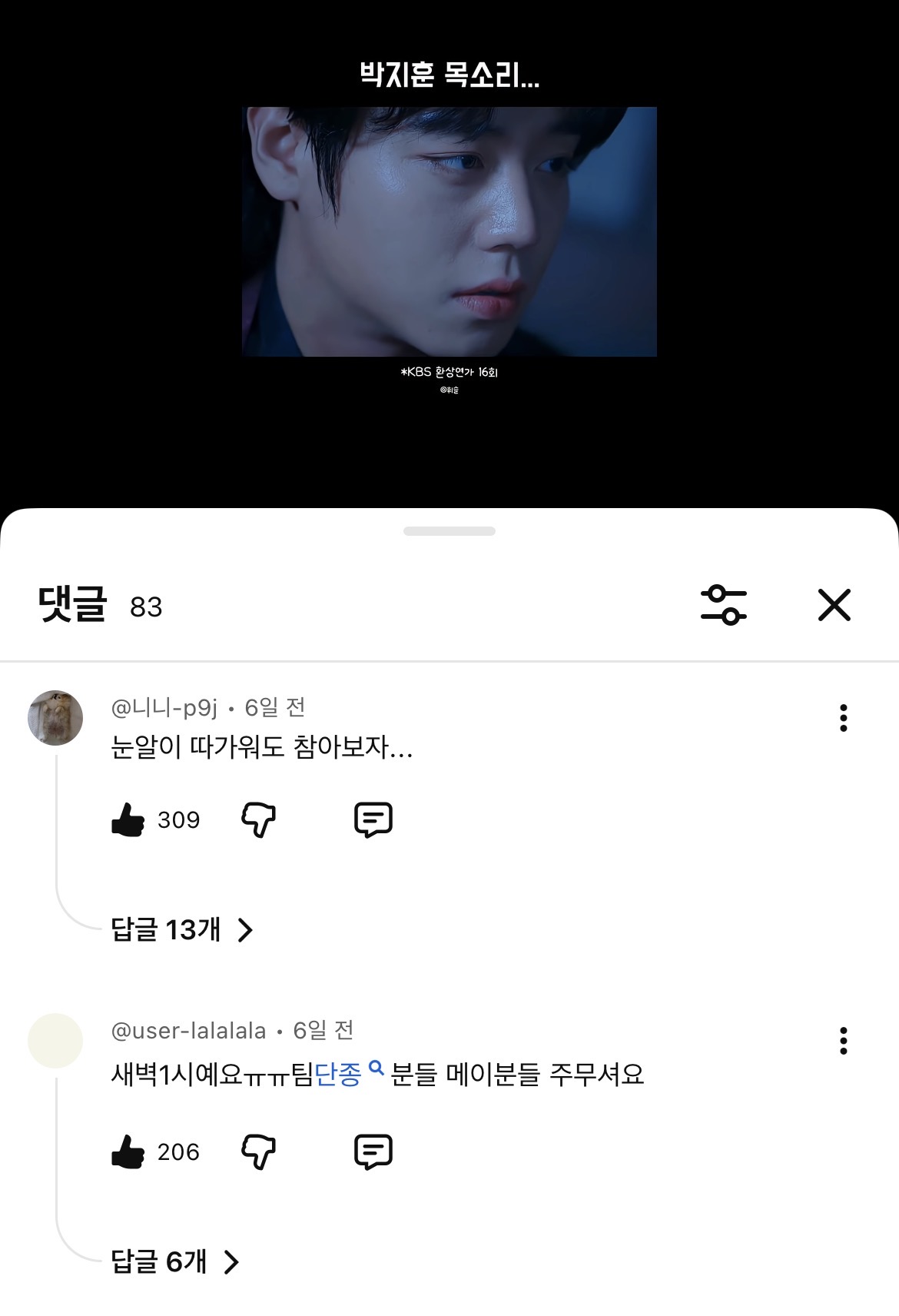Expand the 13 replies (답글 13개)
This screenshot has width=899, height=1316.
(x=181, y=930)
